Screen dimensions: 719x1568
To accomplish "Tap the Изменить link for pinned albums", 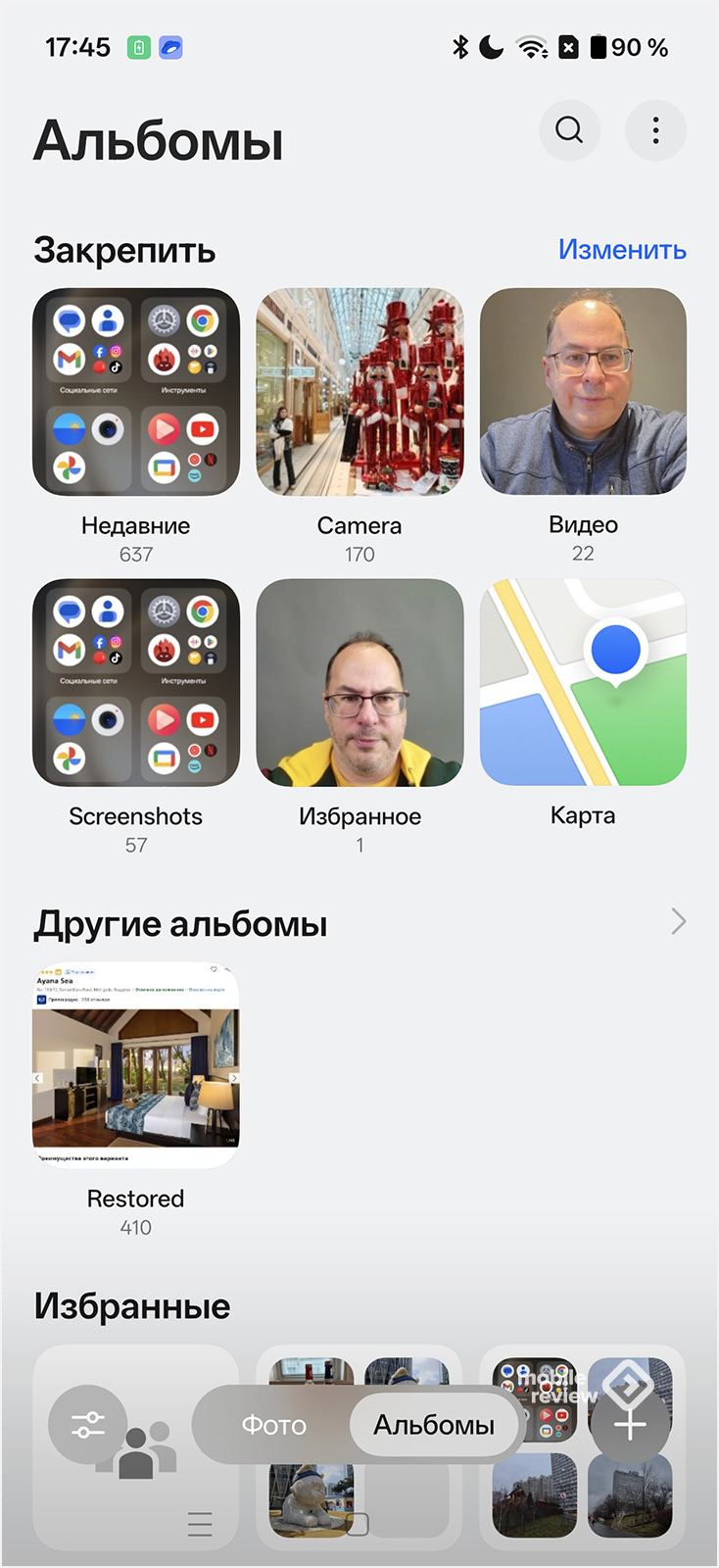I will (x=622, y=250).
